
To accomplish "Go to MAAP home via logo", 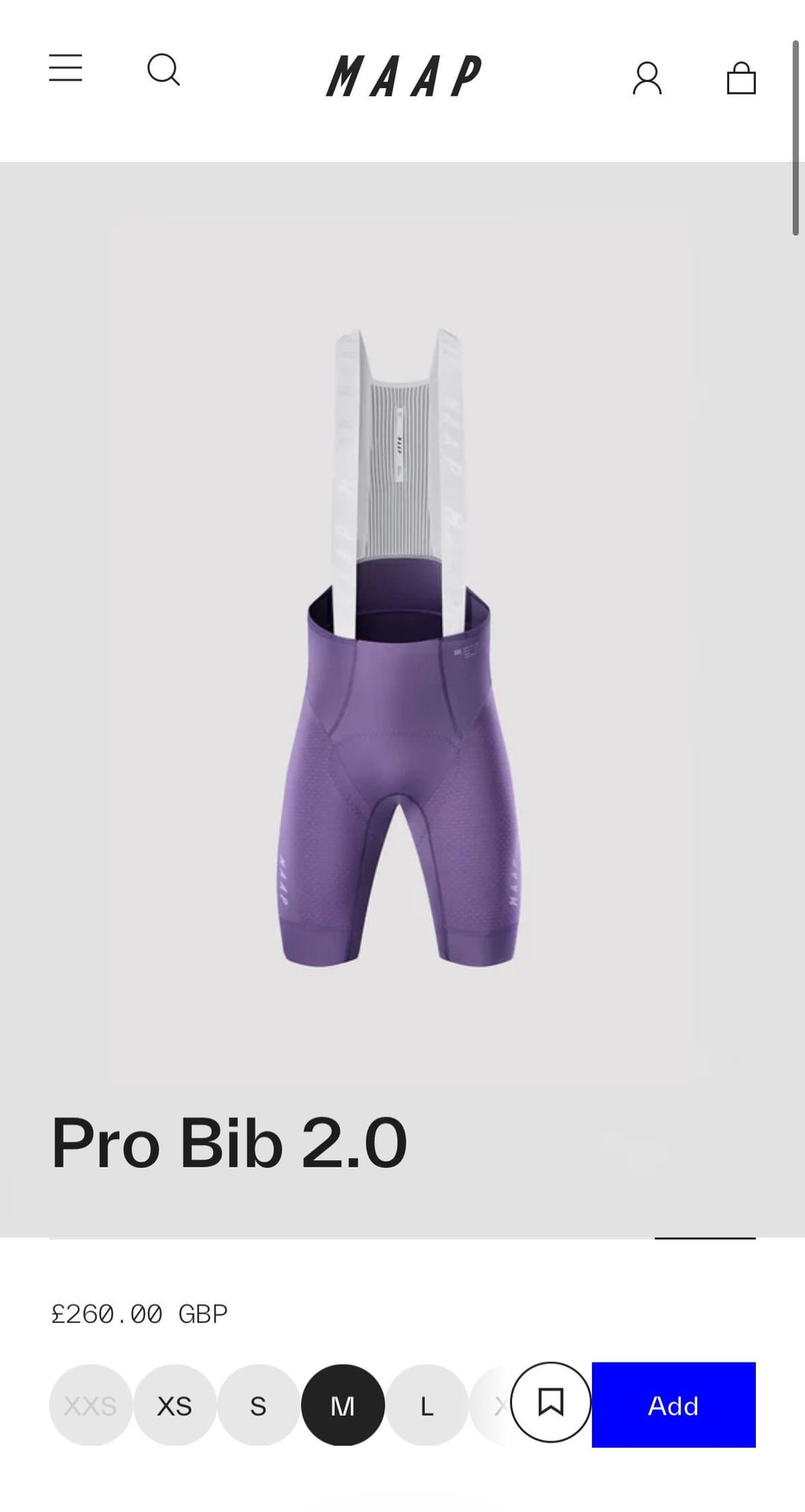I will click(x=403, y=76).
